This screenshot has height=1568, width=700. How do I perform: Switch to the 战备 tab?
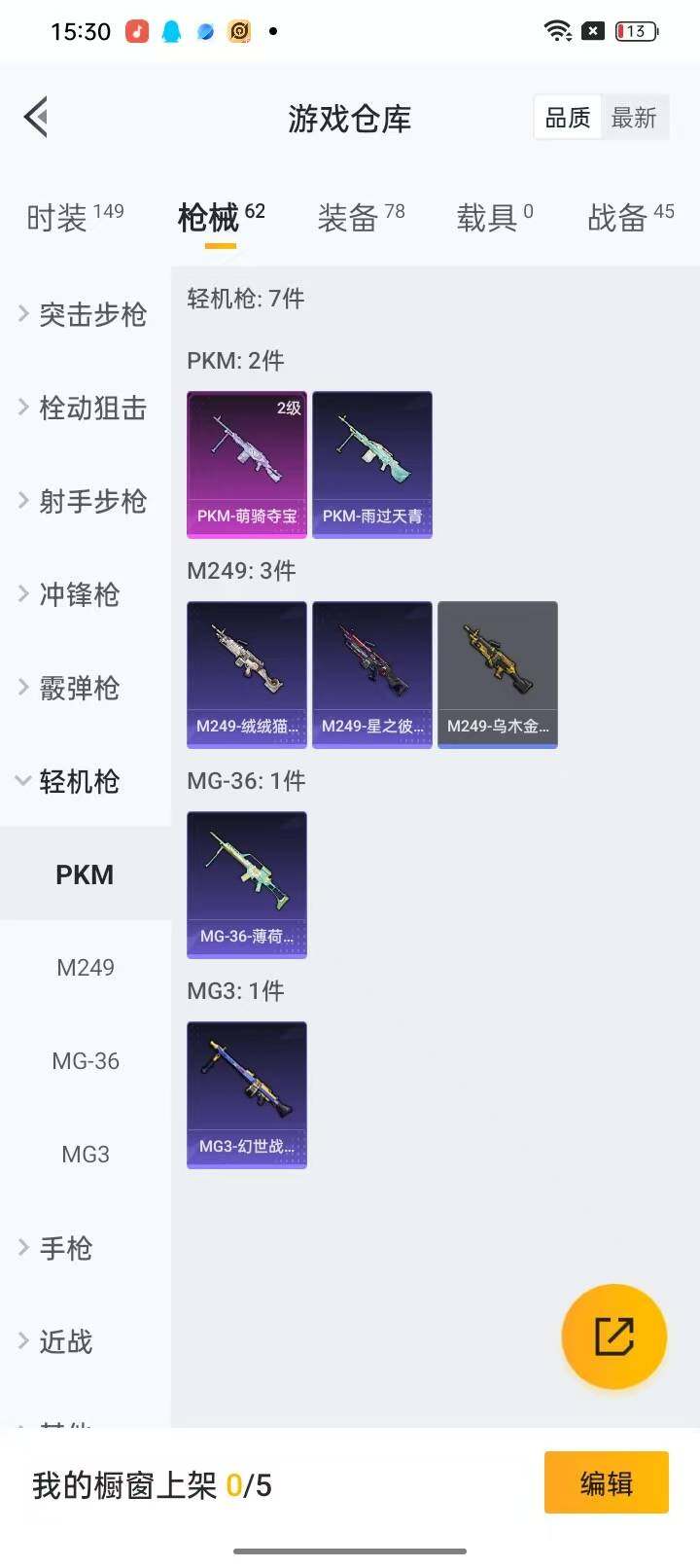(630, 217)
